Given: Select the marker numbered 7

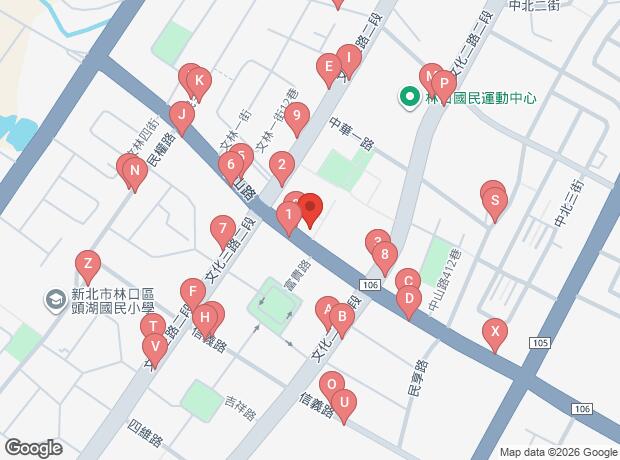Looking at the screenshot, I should point(223,229).
